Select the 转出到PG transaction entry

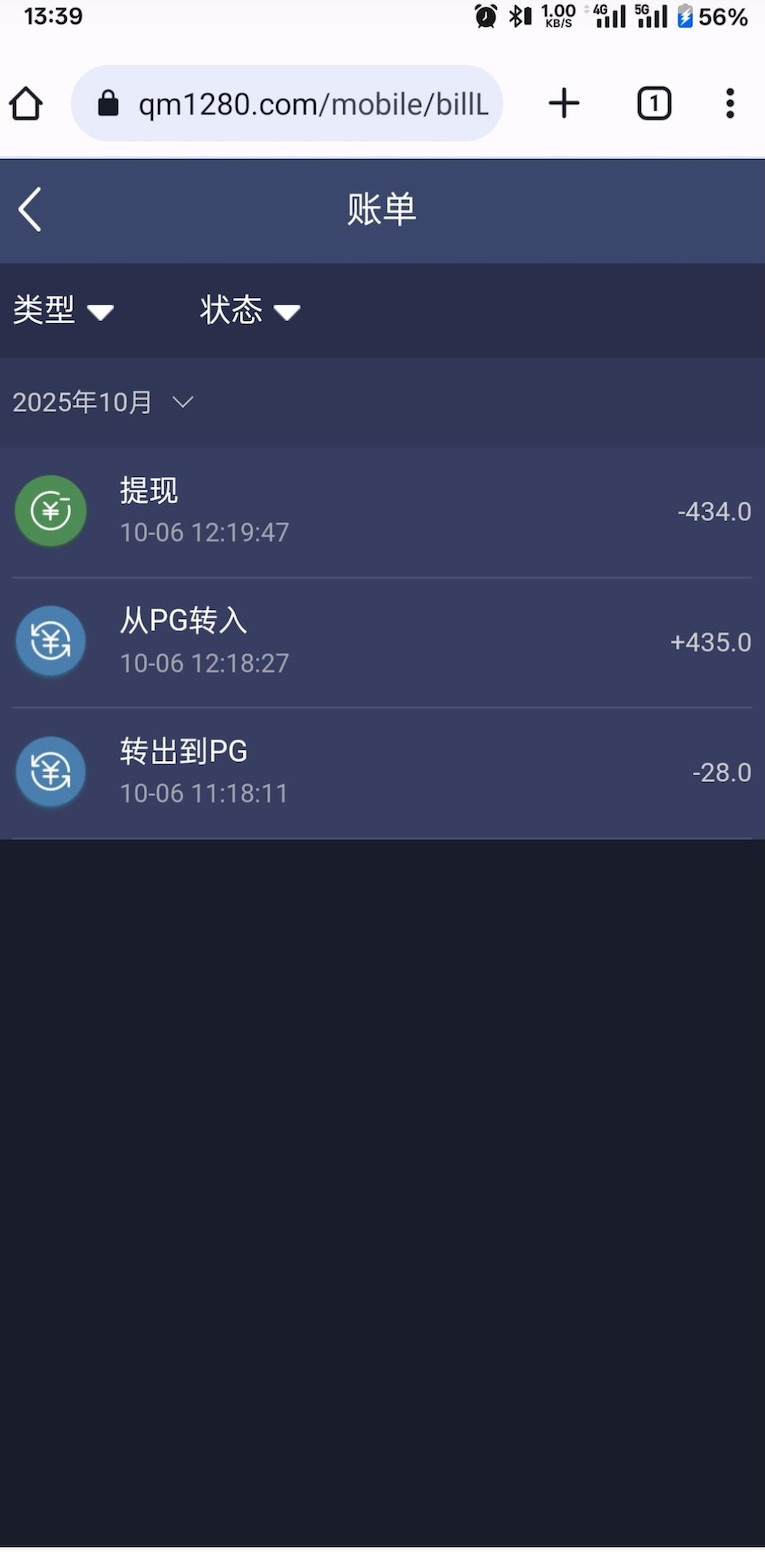tap(382, 772)
